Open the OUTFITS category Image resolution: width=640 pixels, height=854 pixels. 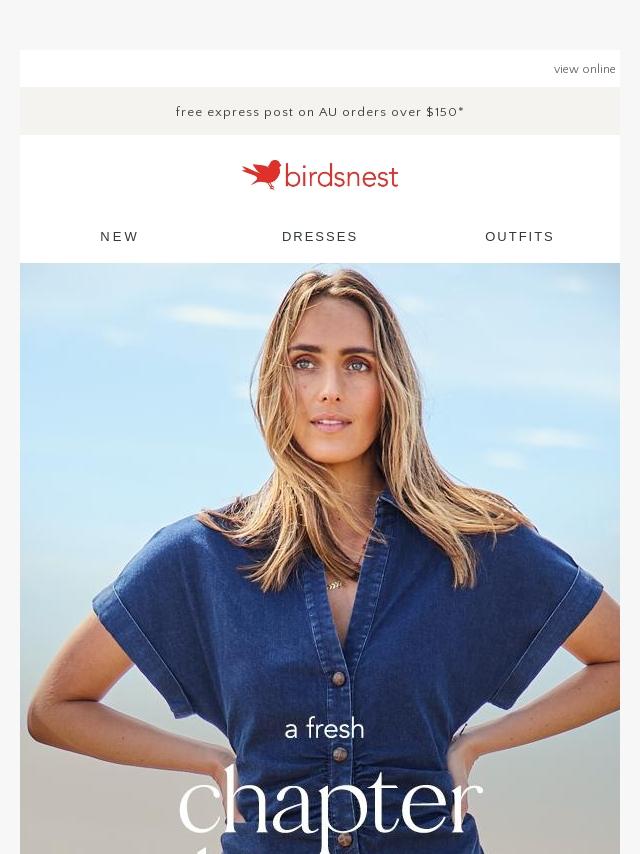click(x=519, y=237)
